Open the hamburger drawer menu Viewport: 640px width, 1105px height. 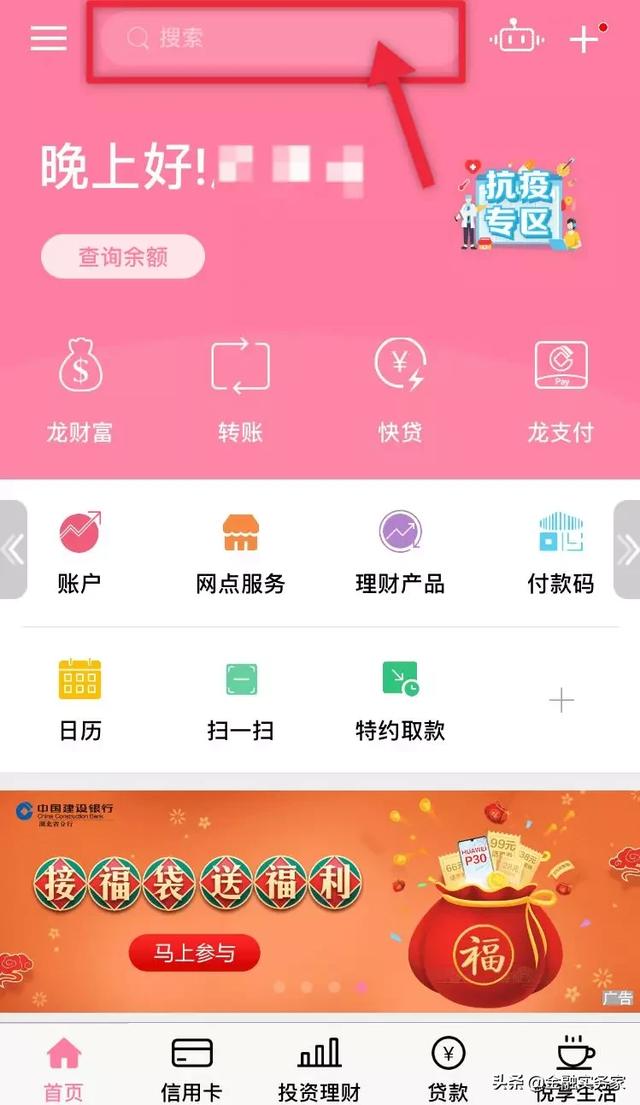coord(49,38)
